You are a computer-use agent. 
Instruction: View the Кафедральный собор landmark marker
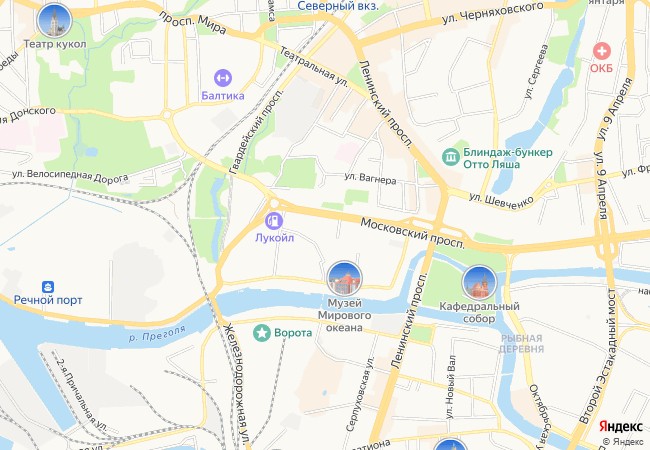pos(480,283)
